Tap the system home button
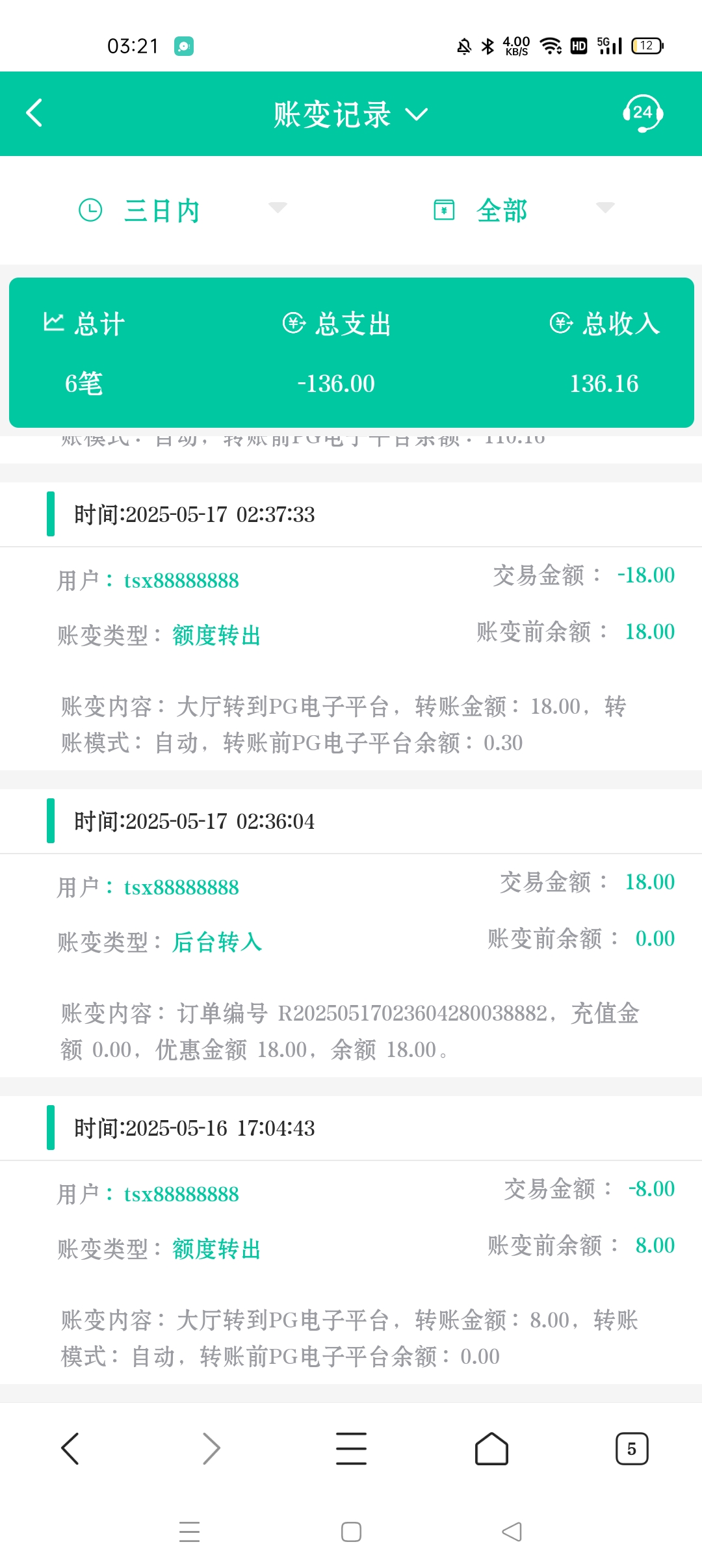Image resolution: width=702 pixels, height=1568 pixels. (351, 1532)
